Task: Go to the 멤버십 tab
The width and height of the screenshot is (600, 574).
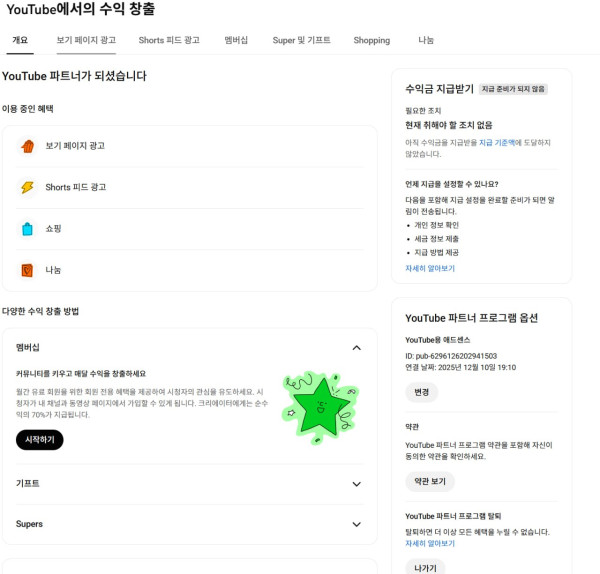Action: 236,40
